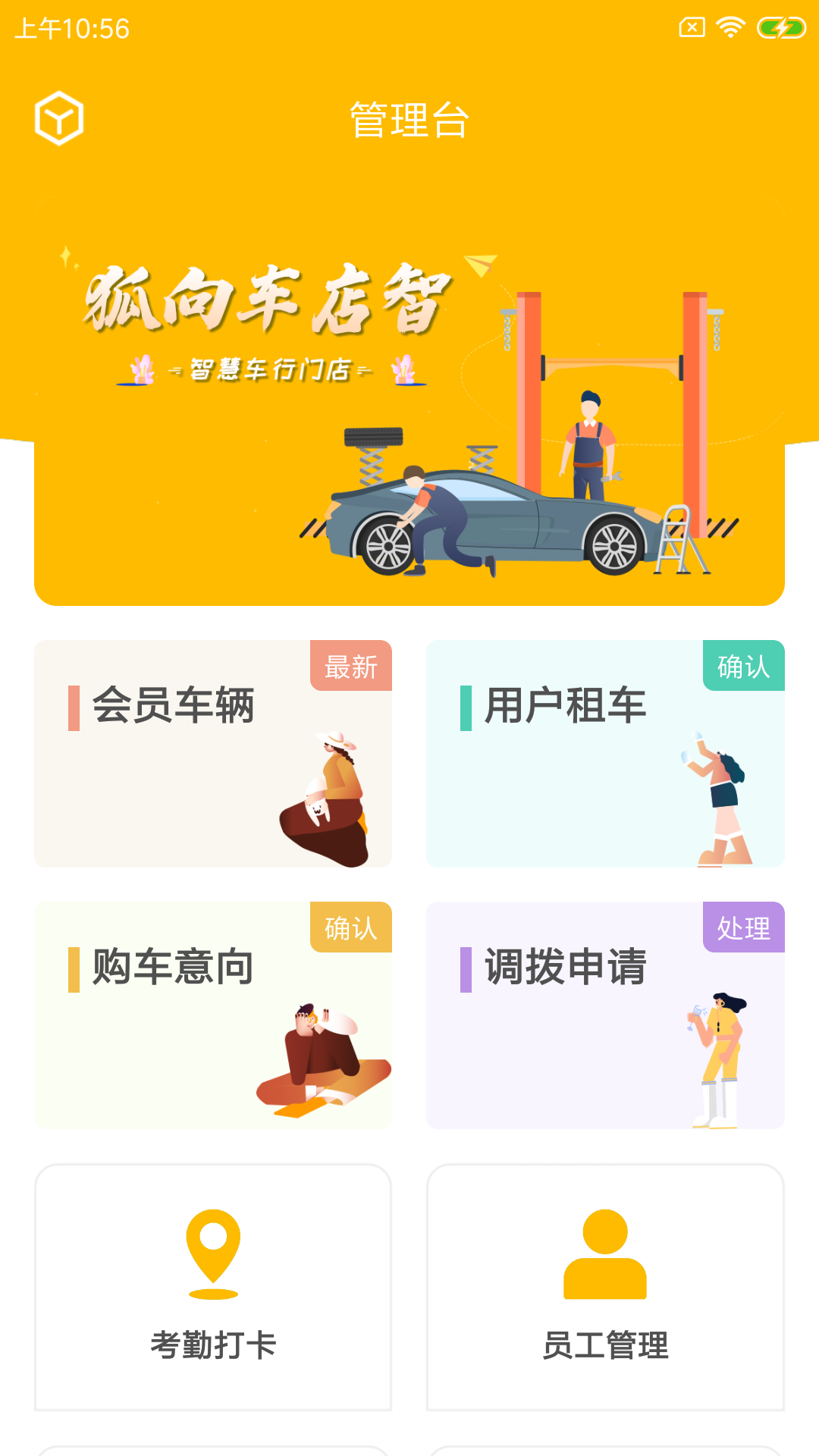Select the 管理台 title header

(409, 118)
